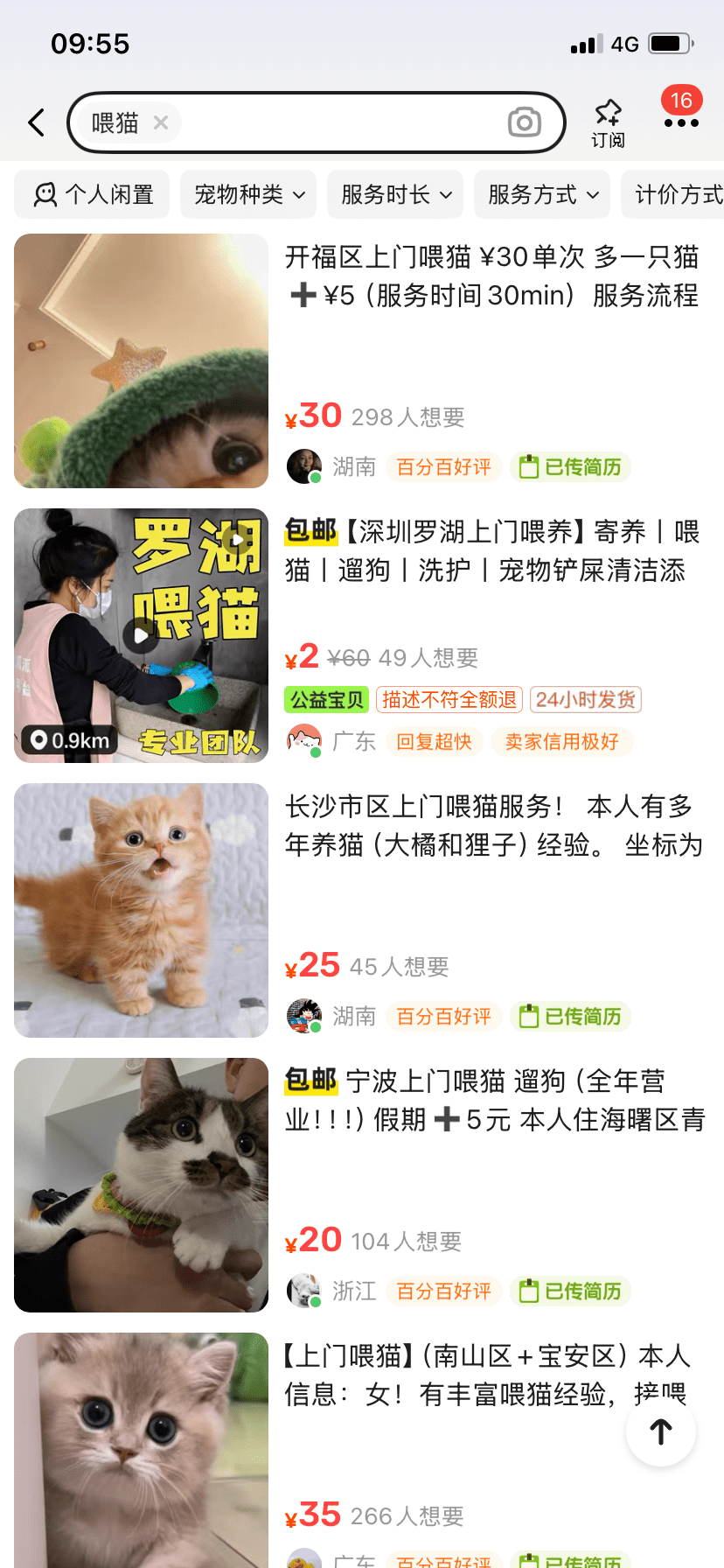Tap the location pin showing 0.9km
This screenshot has height=1568, width=724.
[x=68, y=740]
